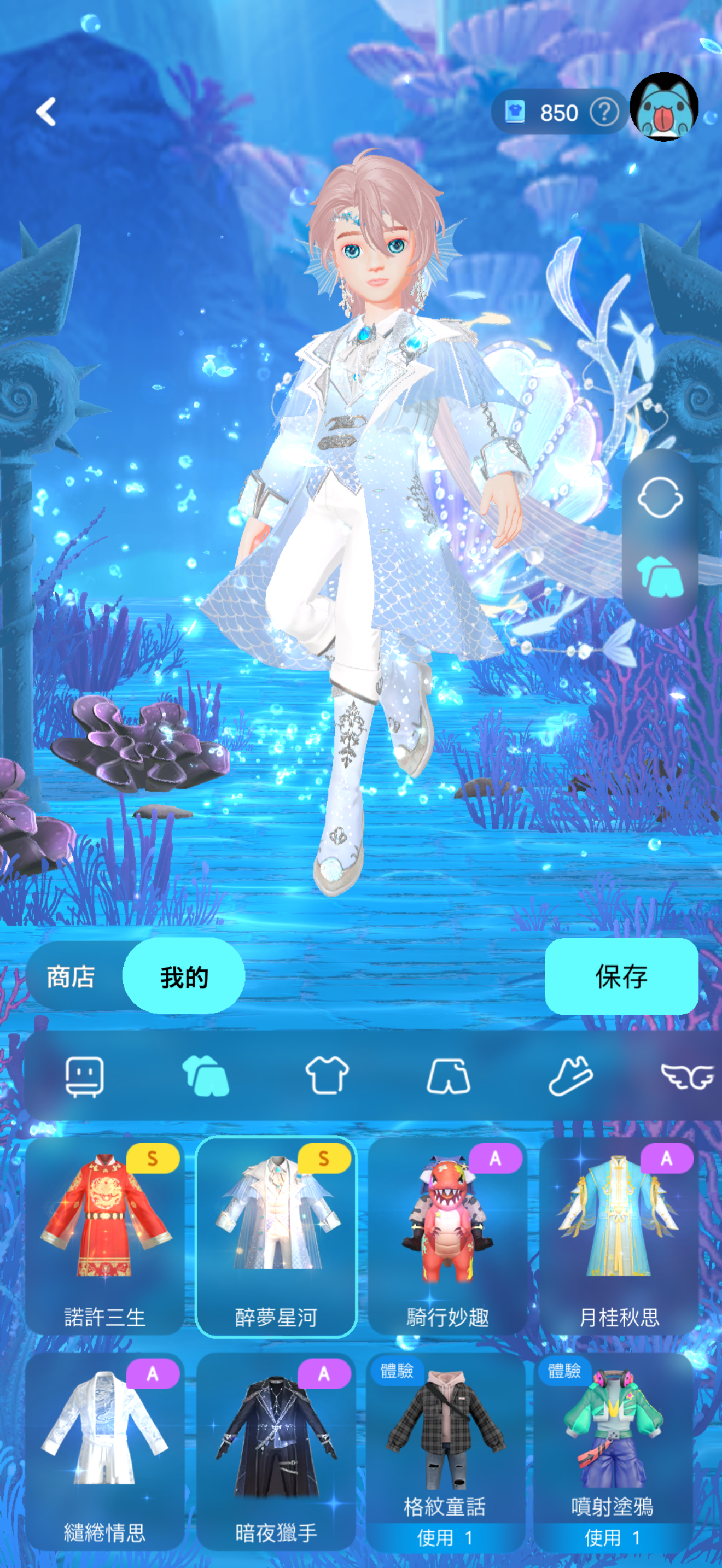Open the face customization side button
The width and height of the screenshot is (722, 1568).
(660, 498)
